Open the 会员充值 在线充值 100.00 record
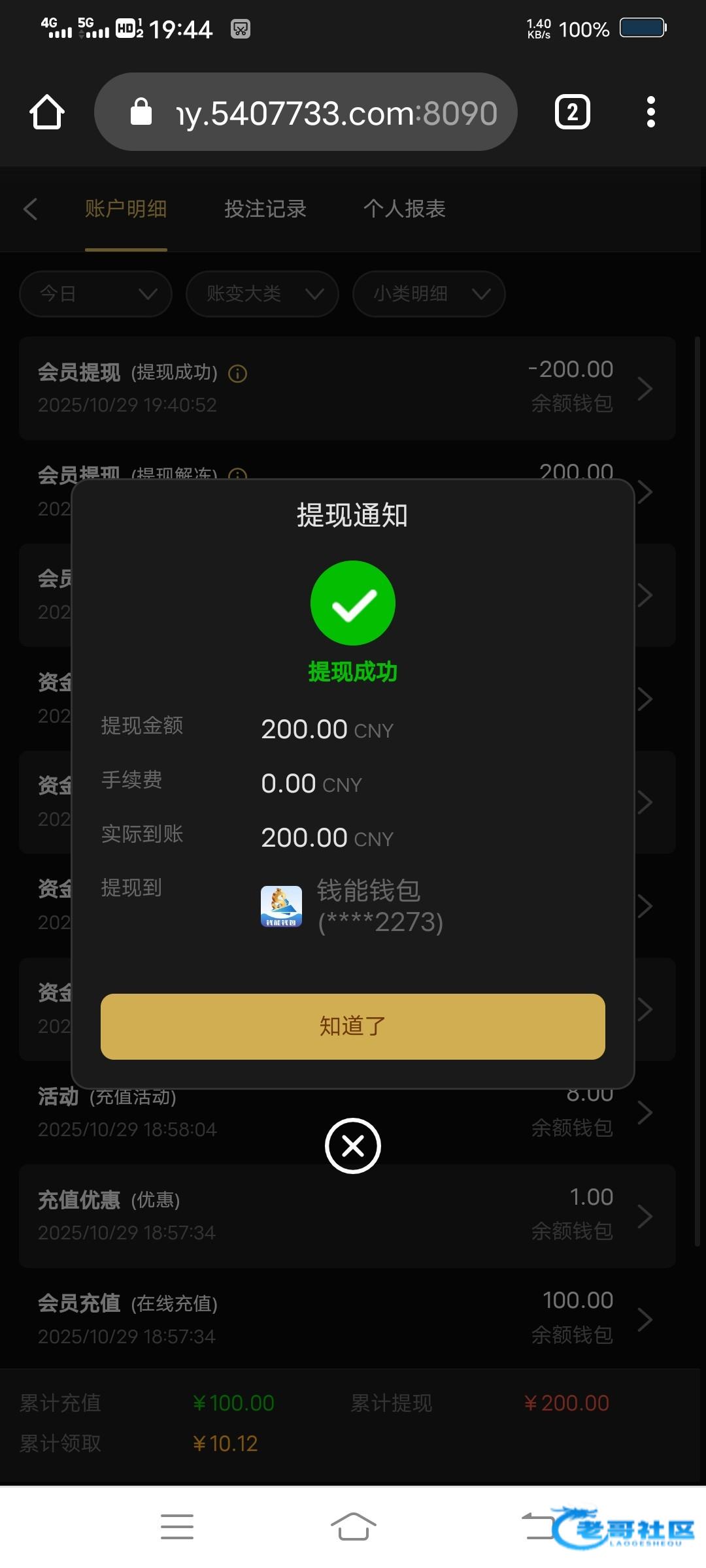This screenshot has width=706, height=1568. [346, 1320]
